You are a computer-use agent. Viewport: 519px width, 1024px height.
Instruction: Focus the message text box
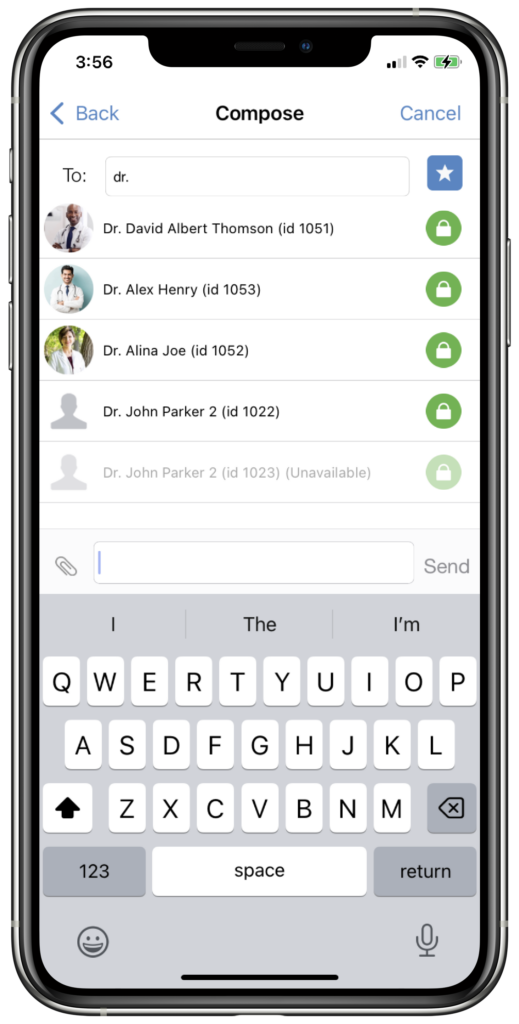(x=254, y=562)
